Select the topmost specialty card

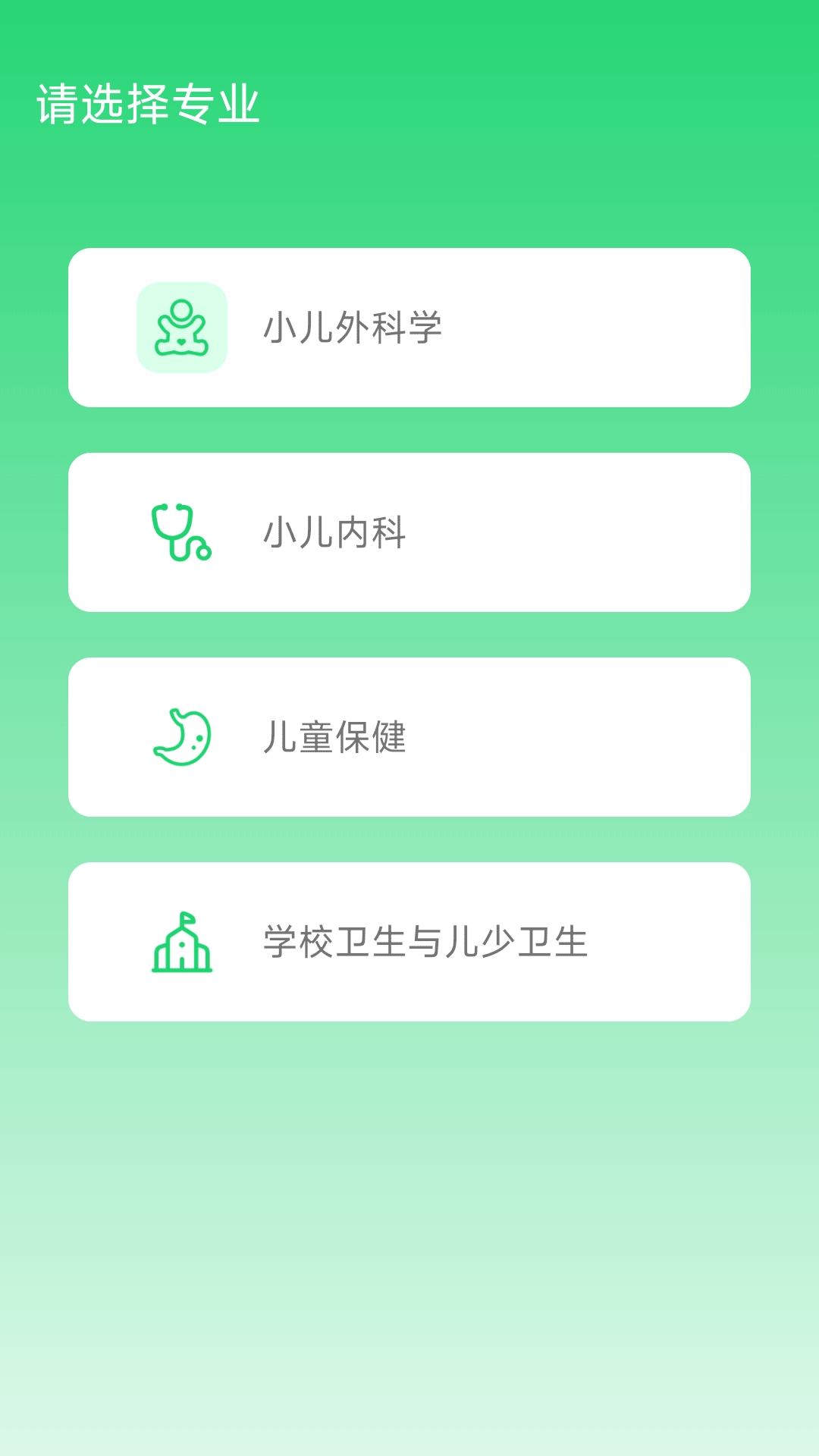coord(409,327)
